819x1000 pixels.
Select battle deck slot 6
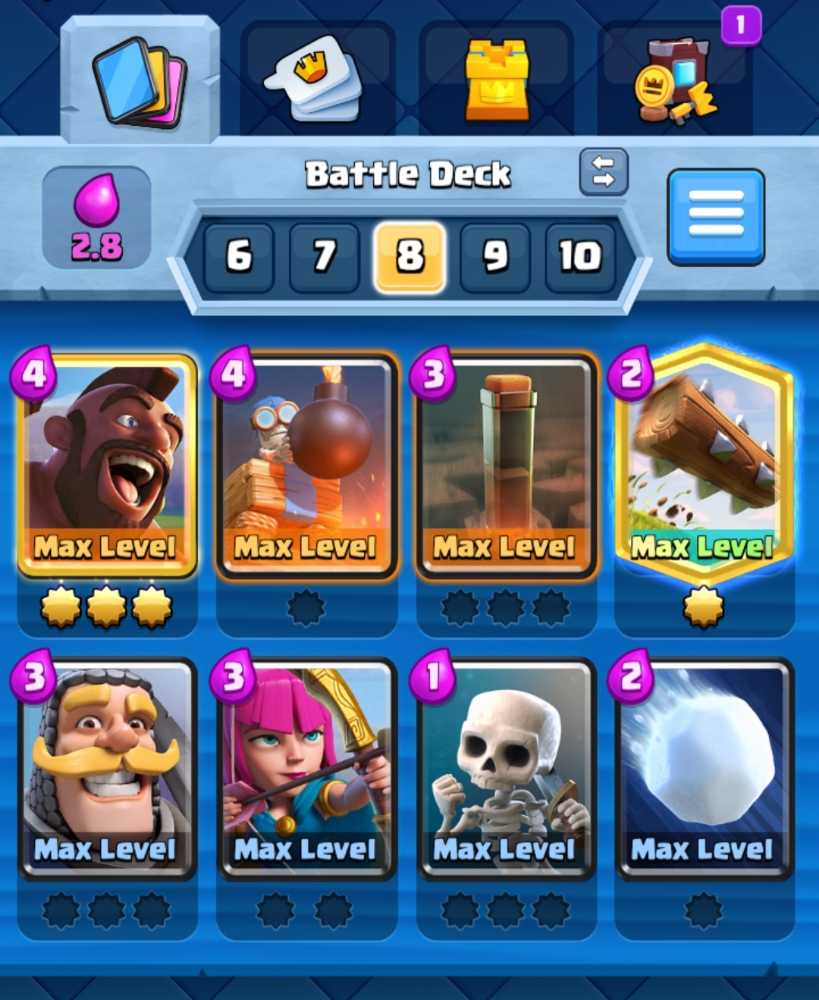pos(239,257)
